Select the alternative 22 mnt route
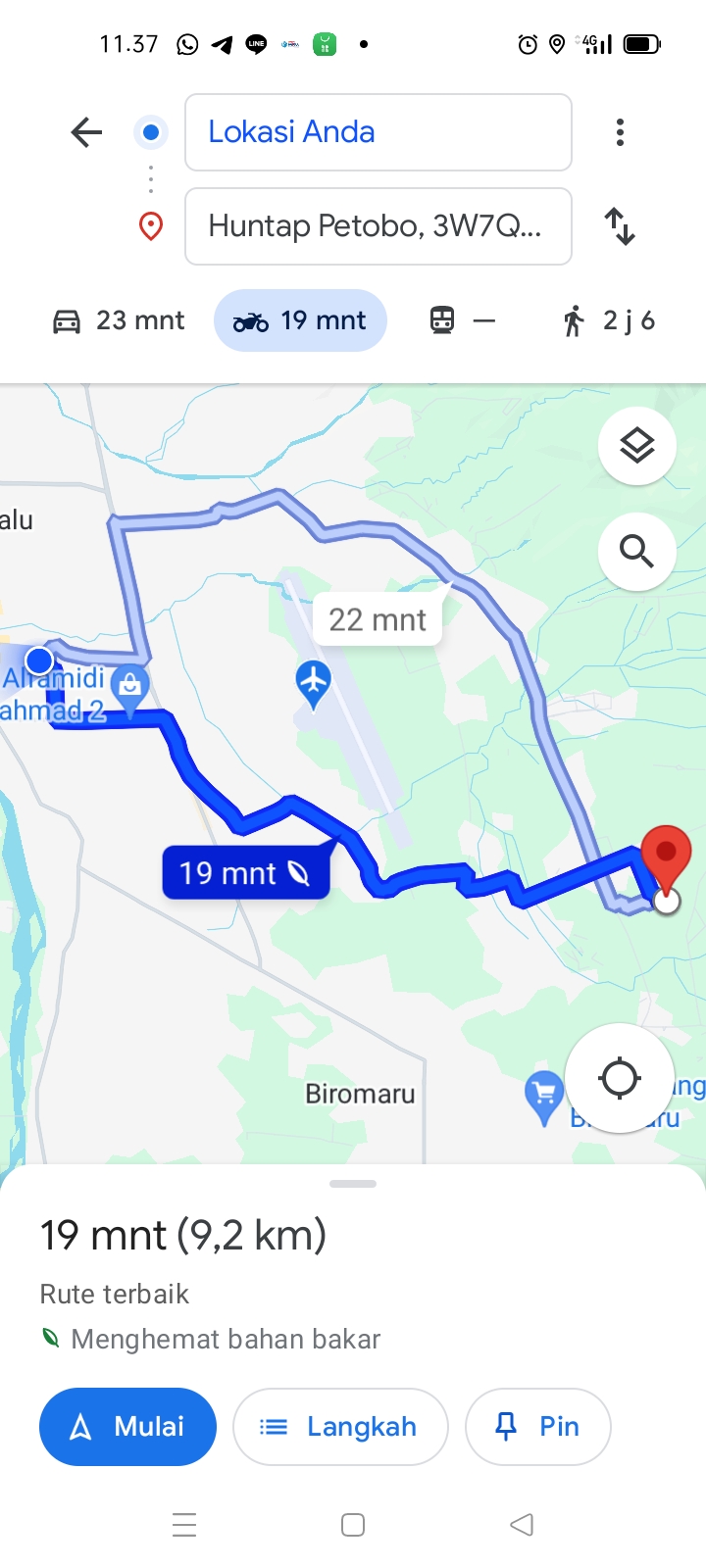 [x=378, y=619]
